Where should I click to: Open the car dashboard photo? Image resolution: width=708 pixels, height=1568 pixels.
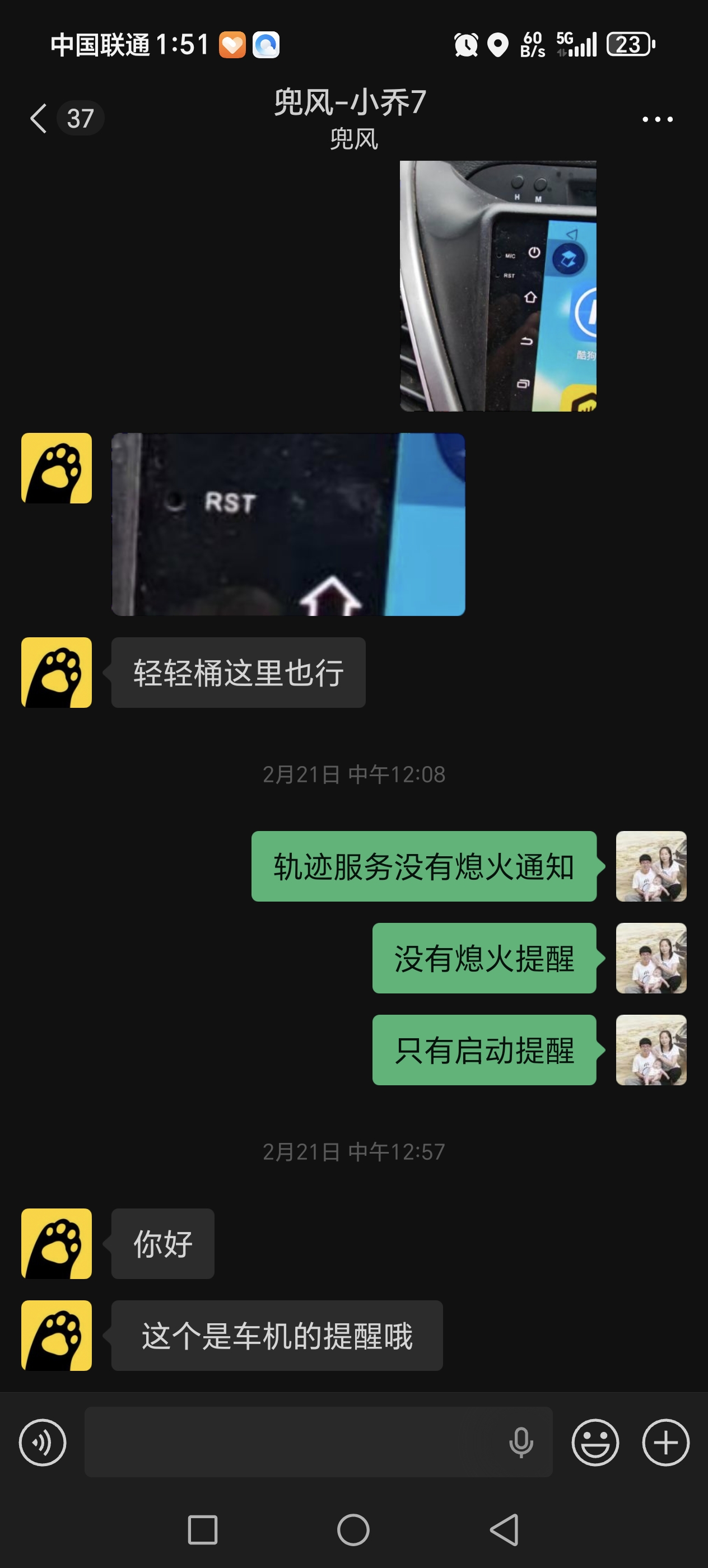coord(497,286)
